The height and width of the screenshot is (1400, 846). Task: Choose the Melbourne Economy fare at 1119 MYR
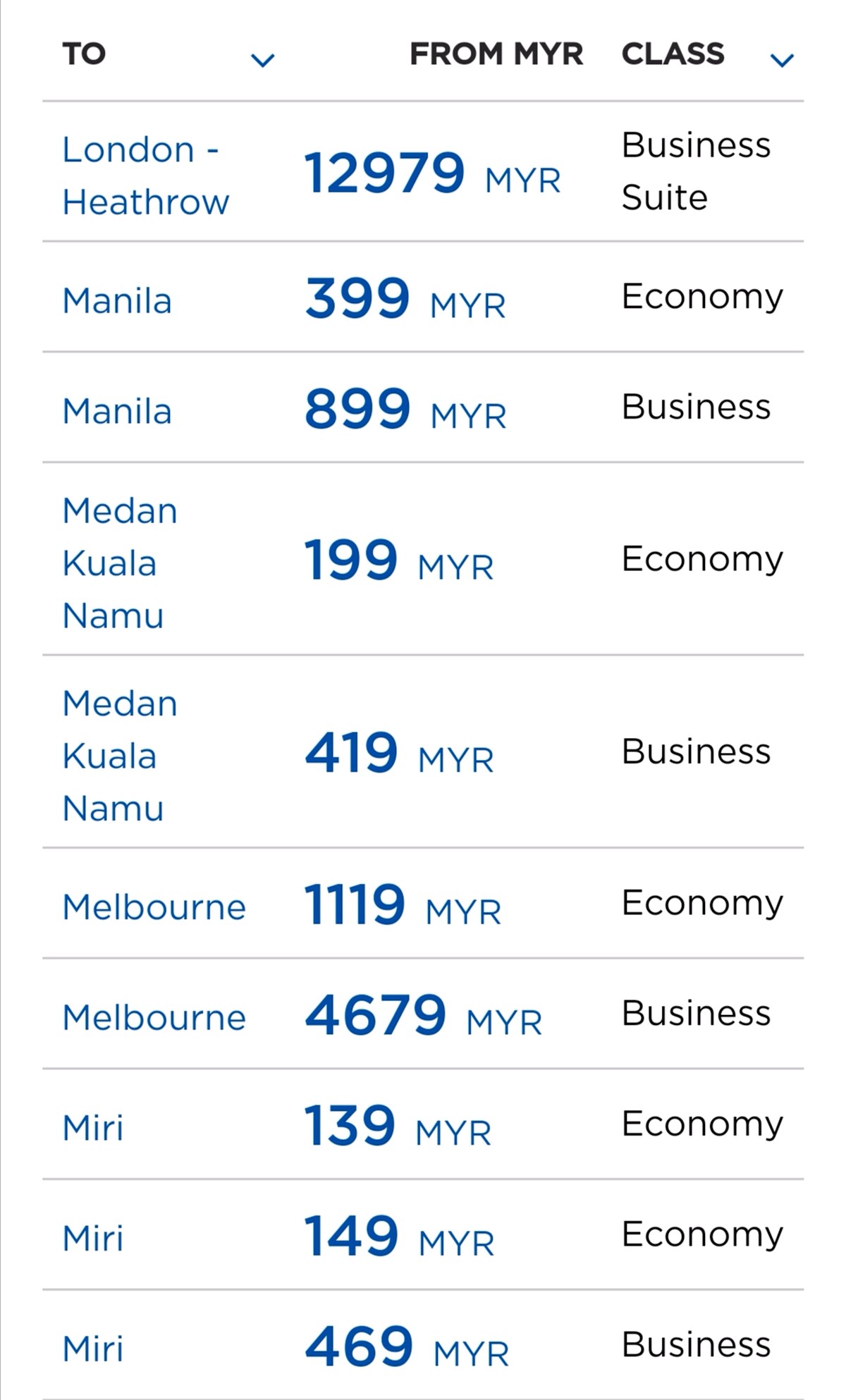coord(423,903)
